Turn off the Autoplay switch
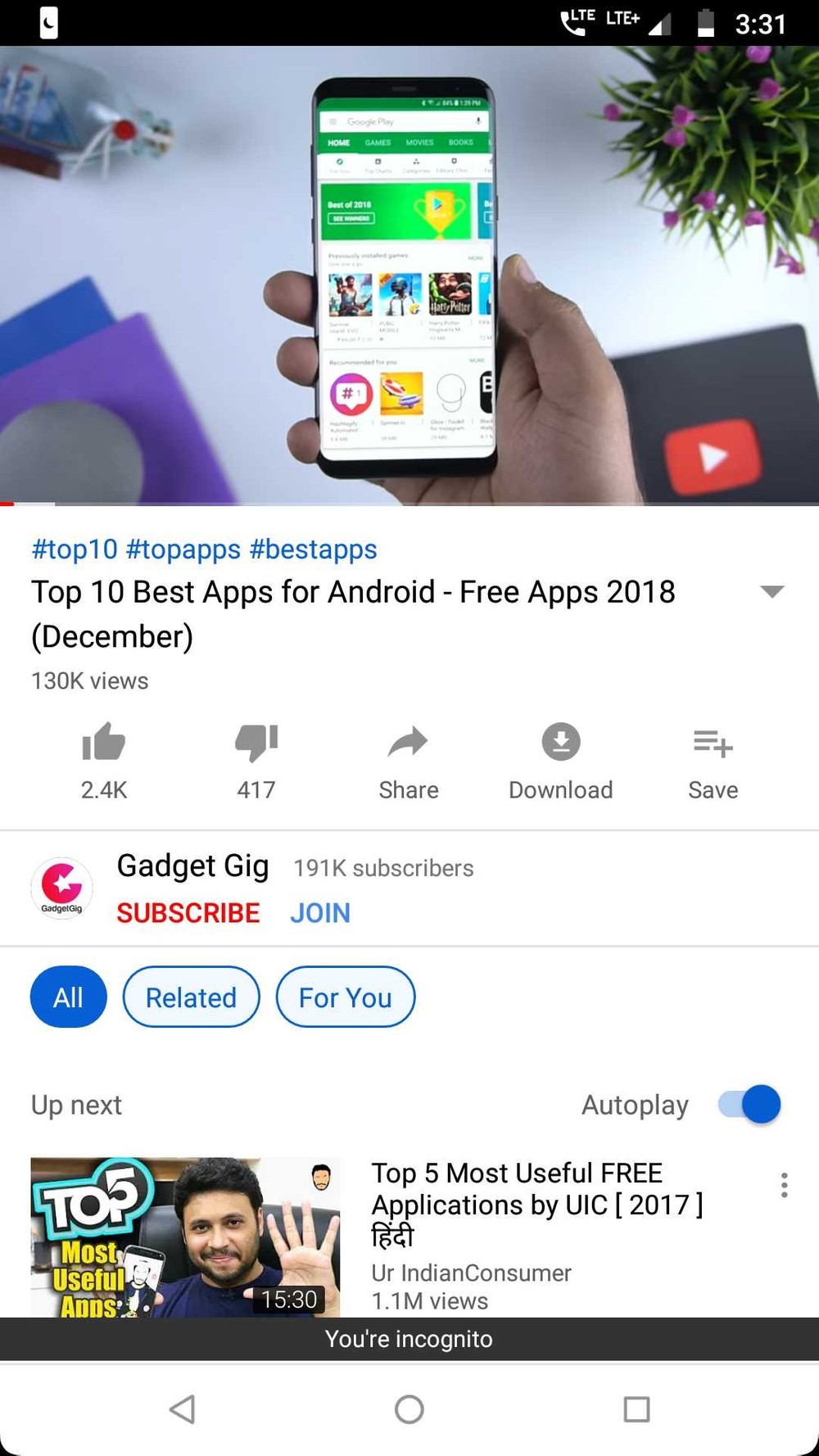819x1456 pixels. click(x=749, y=1105)
